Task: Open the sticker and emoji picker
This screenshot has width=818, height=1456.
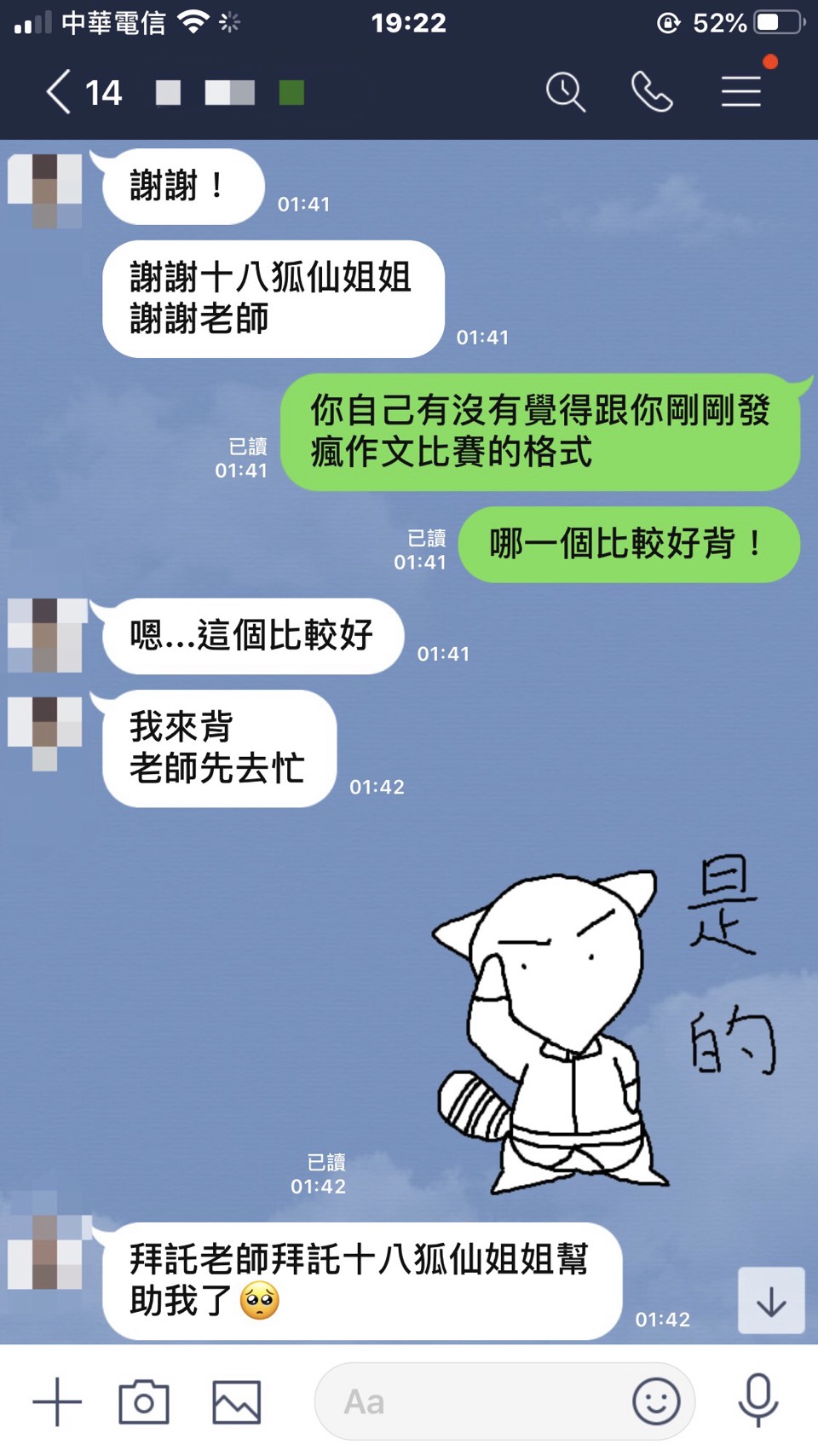Action: pos(656,1402)
